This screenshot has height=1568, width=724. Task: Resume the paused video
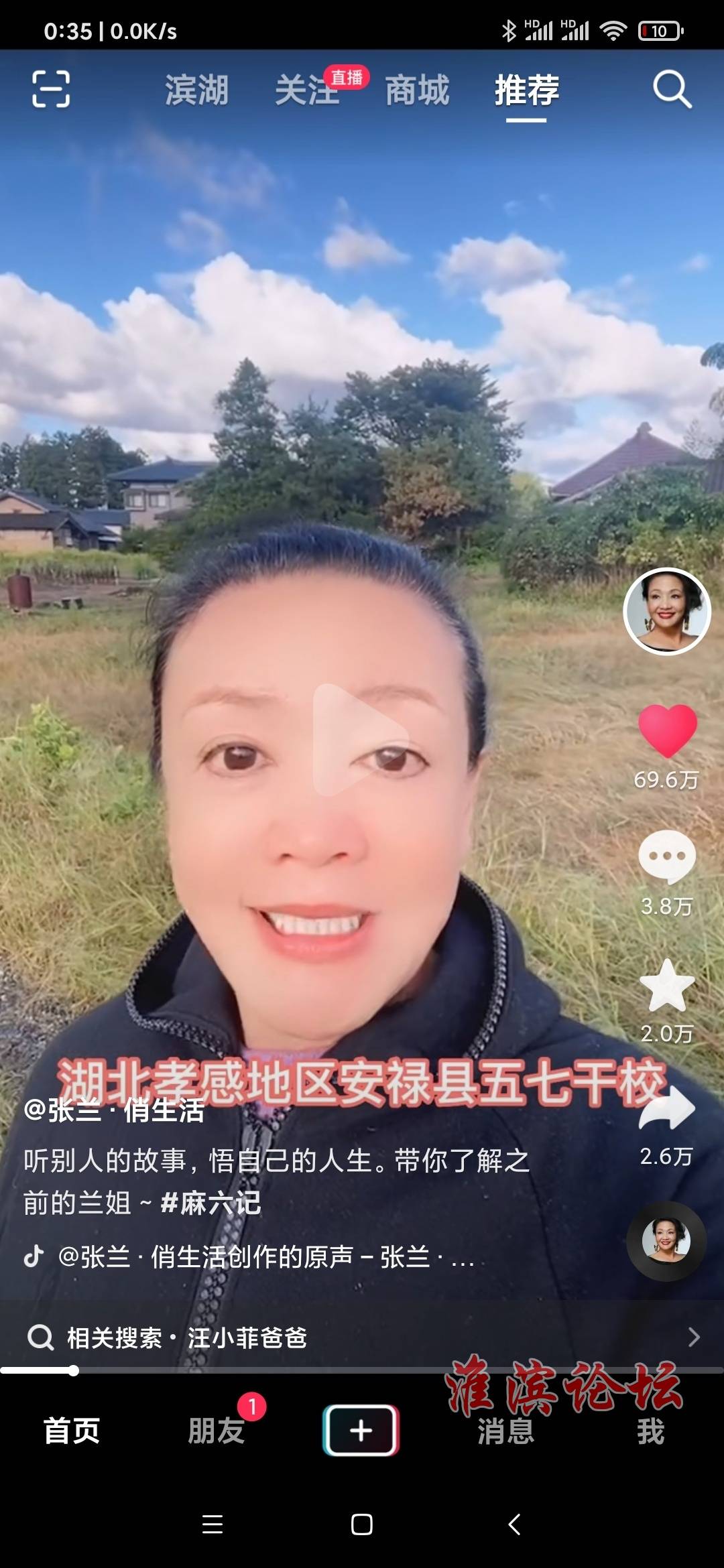[361, 740]
